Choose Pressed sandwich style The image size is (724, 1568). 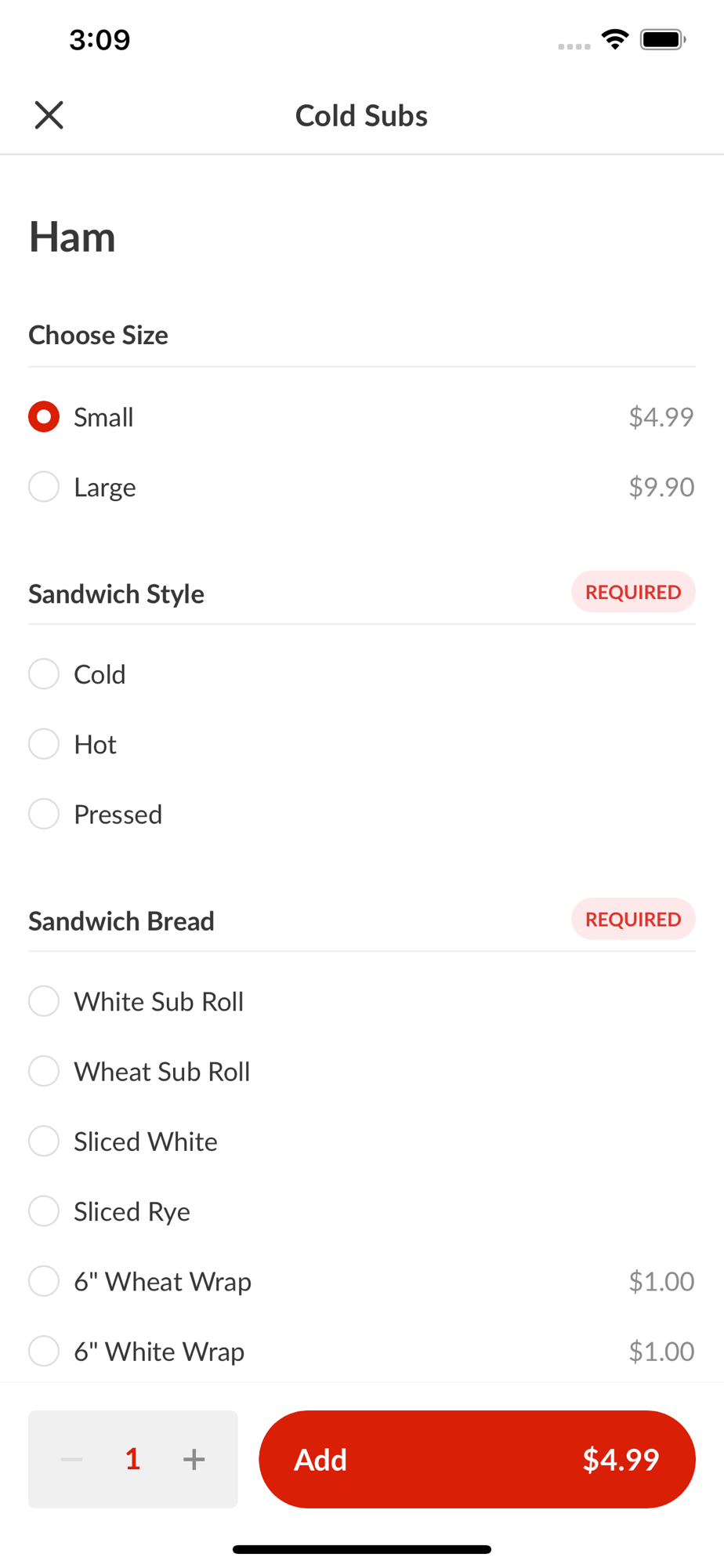361,814
